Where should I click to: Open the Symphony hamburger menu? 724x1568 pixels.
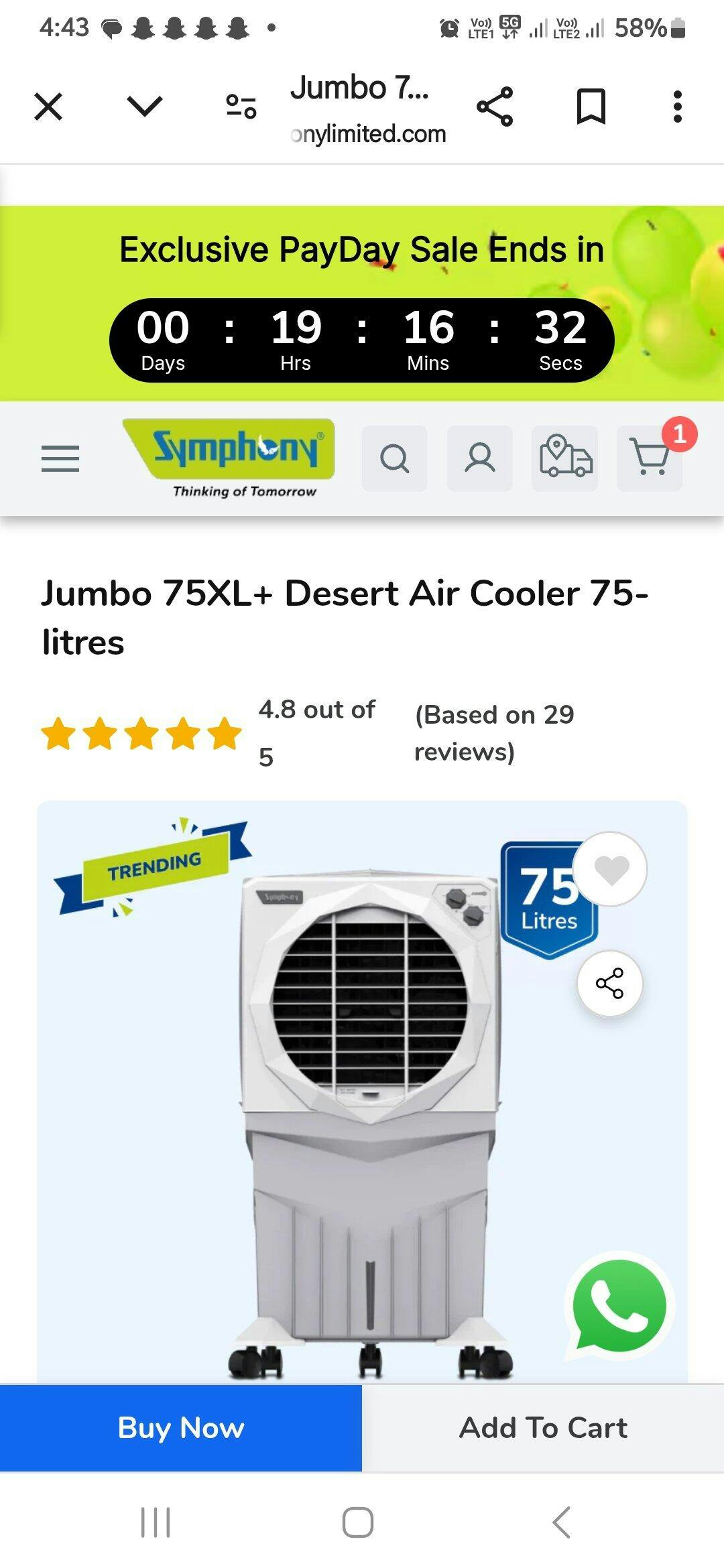(60, 458)
